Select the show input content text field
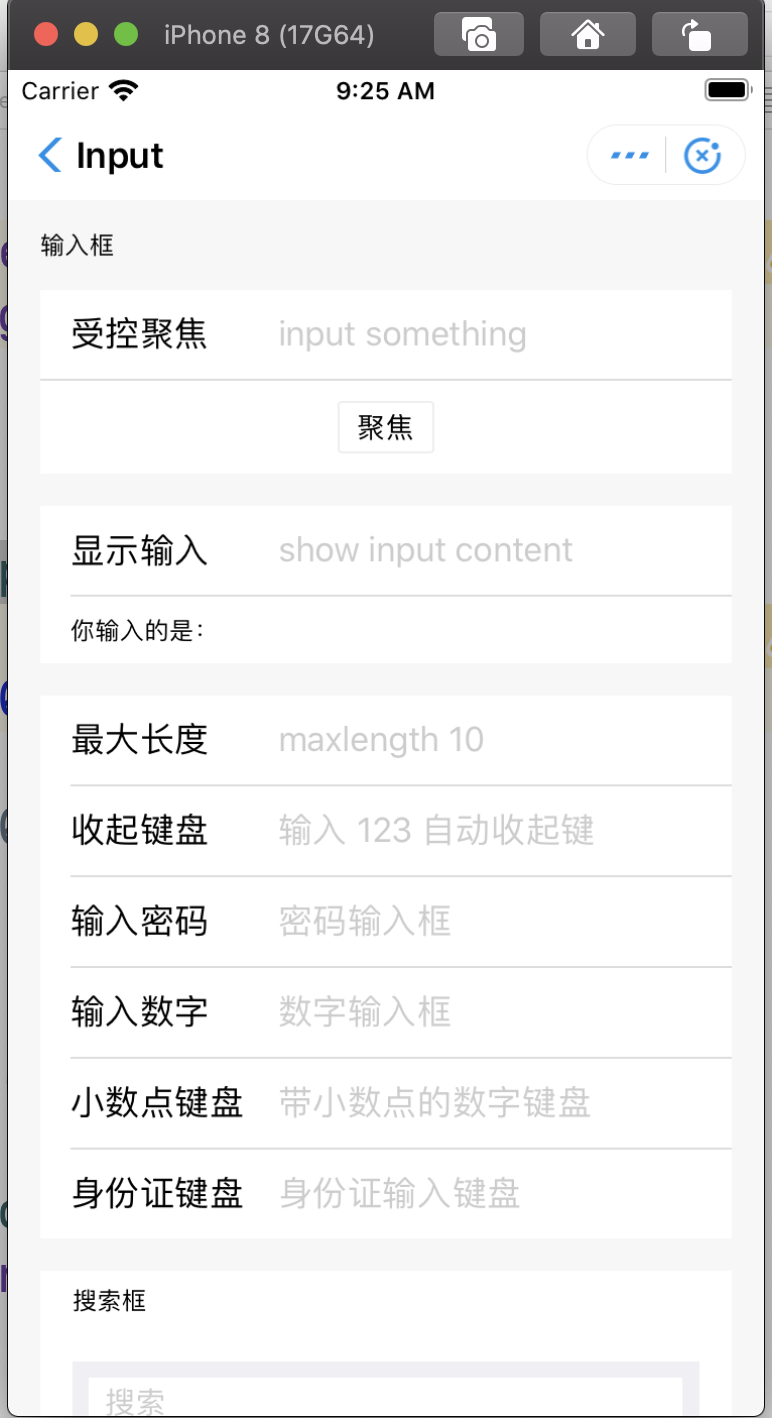Viewport: 772px width, 1418px height. 450,550
